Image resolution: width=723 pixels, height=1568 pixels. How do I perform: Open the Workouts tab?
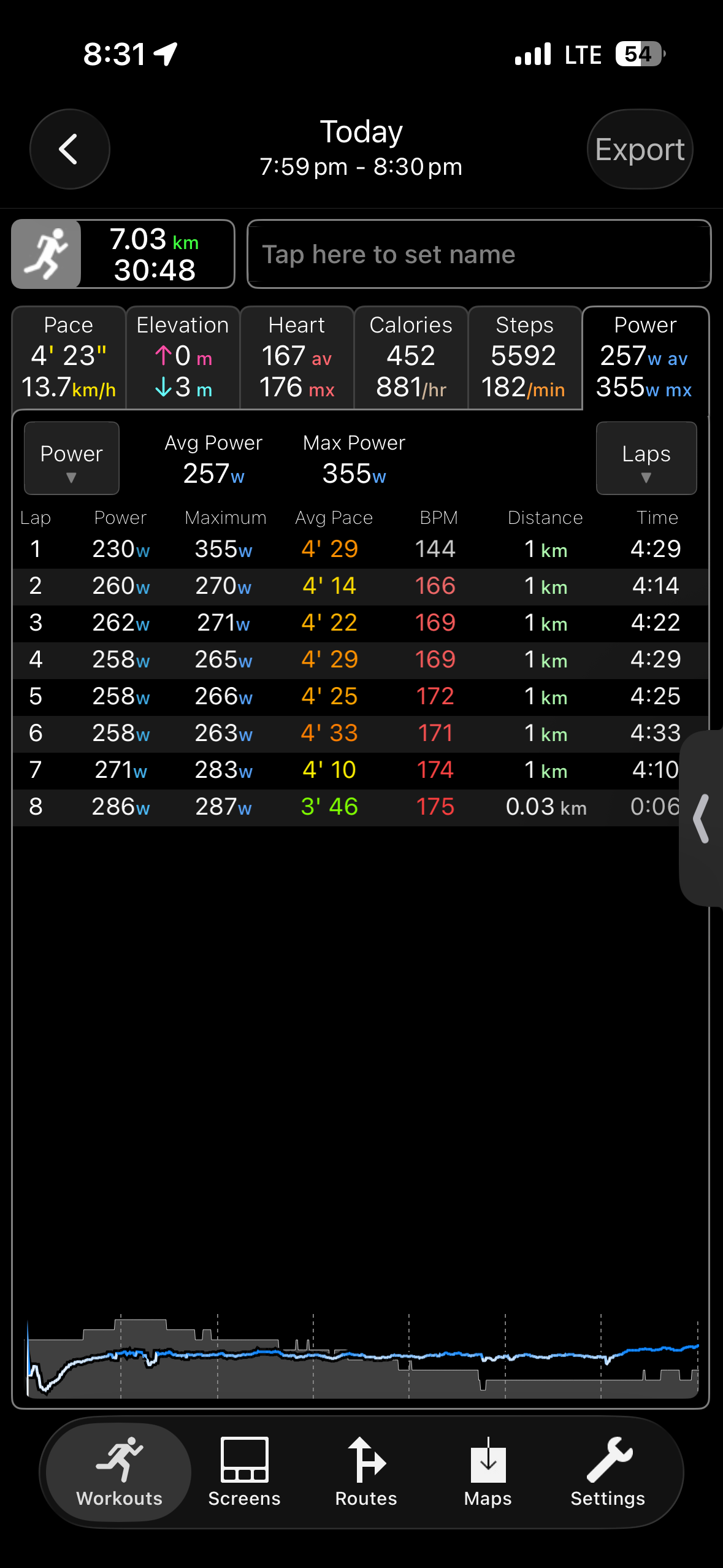tap(119, 1472)
